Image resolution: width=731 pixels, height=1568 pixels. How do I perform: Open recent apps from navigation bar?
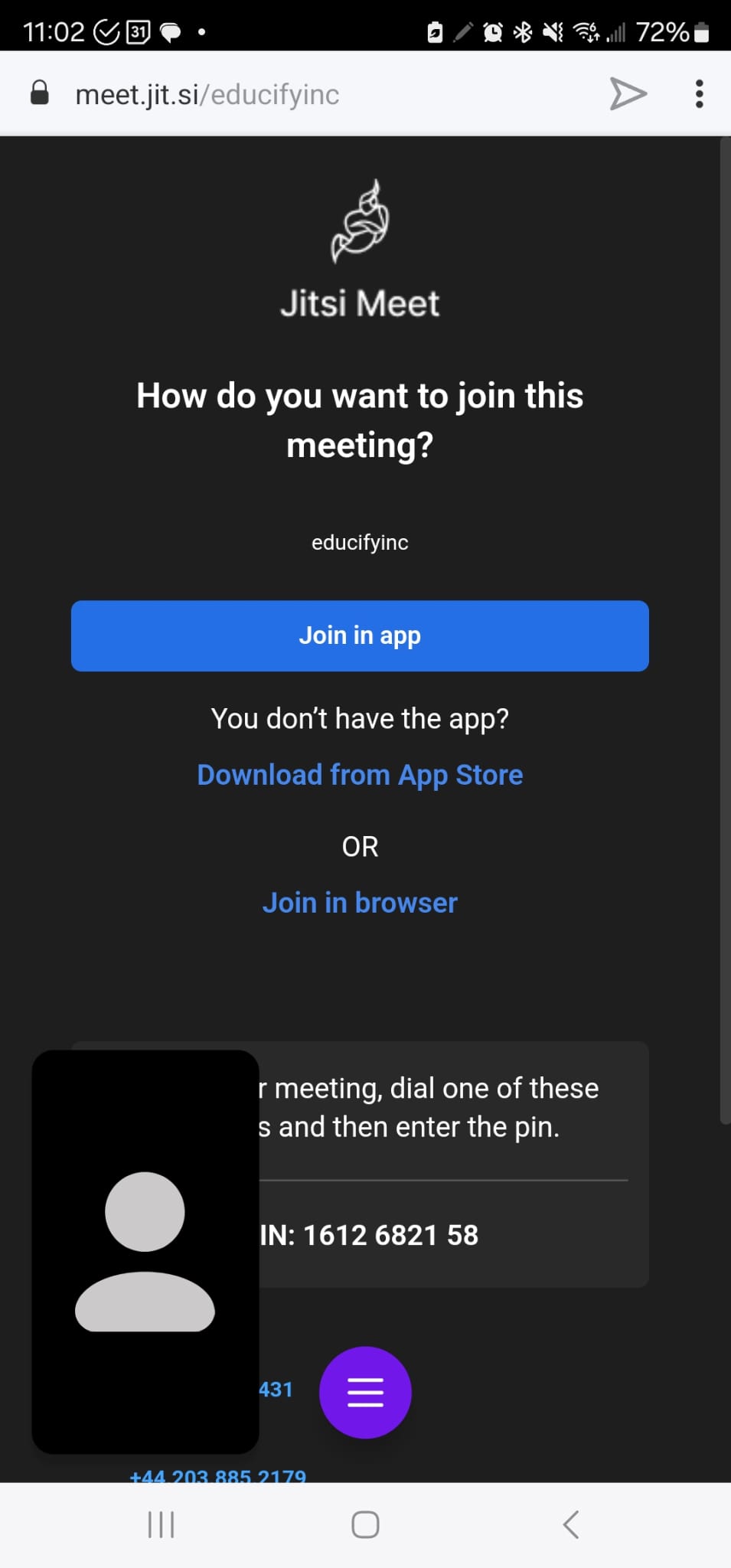click(161, 1524)
